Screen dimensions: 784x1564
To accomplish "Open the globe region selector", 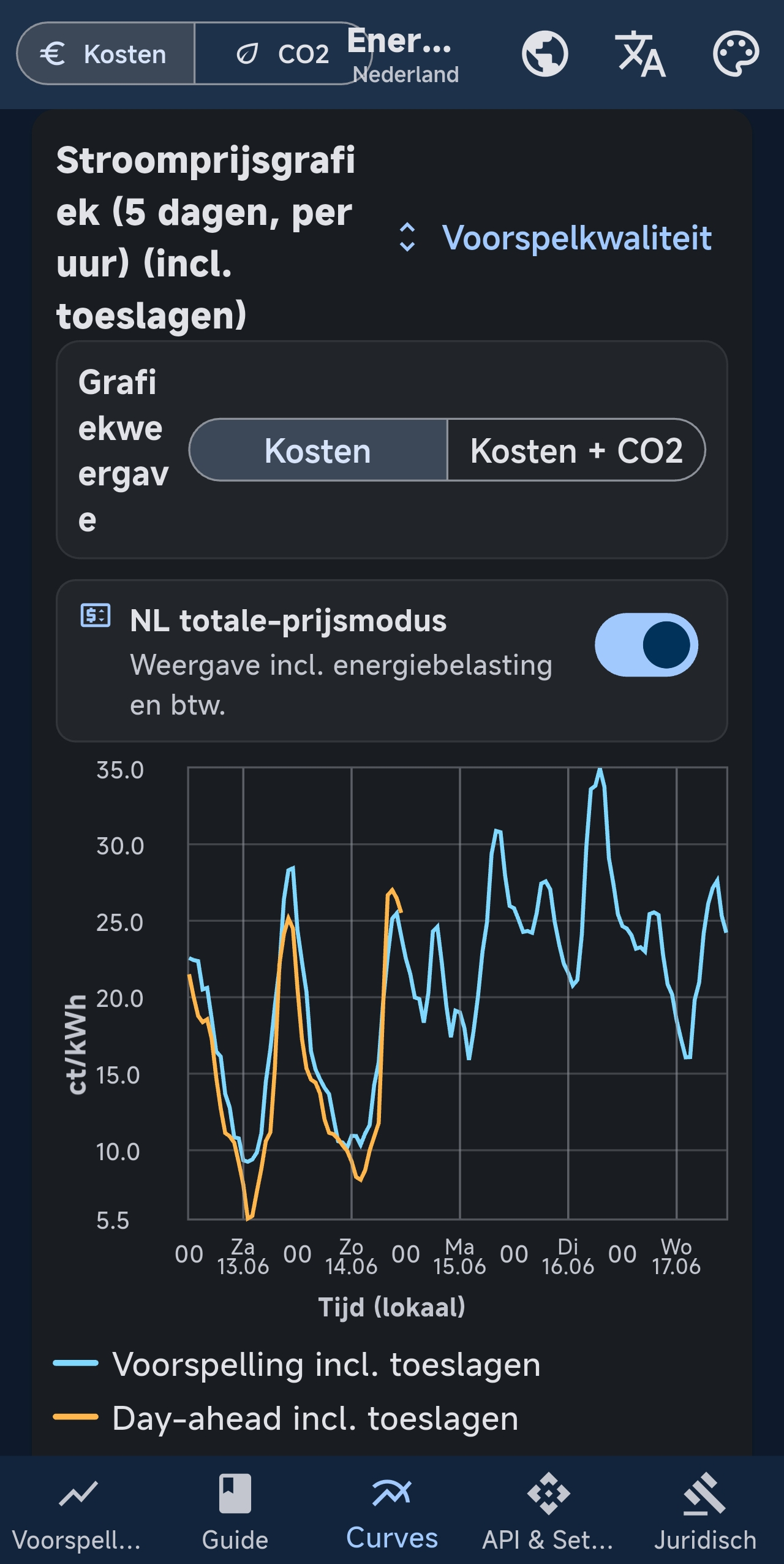I will click(545, 54).
